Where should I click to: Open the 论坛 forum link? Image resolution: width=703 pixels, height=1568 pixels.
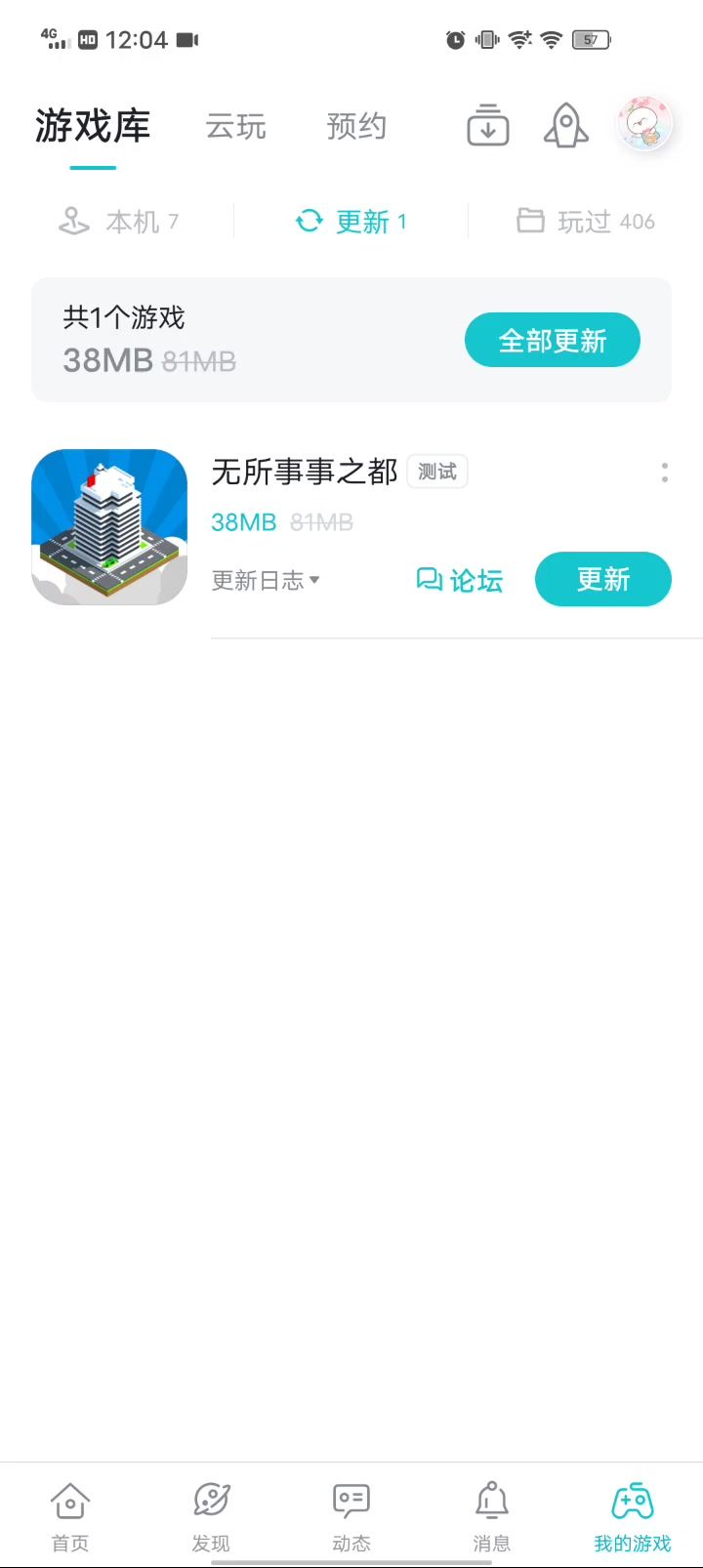point(459,580)
